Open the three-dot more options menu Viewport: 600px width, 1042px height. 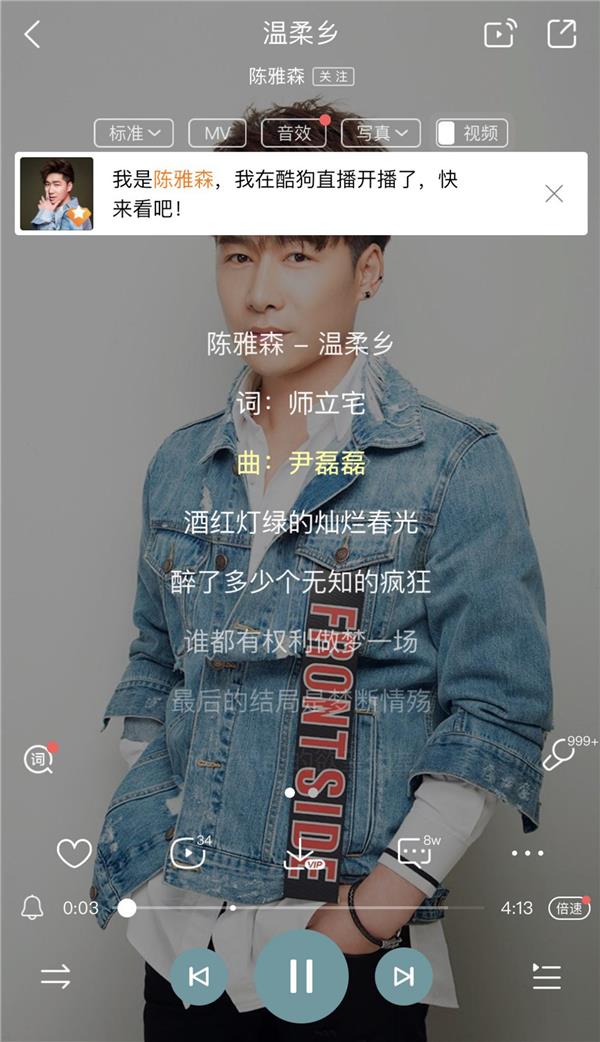point(527,853)
